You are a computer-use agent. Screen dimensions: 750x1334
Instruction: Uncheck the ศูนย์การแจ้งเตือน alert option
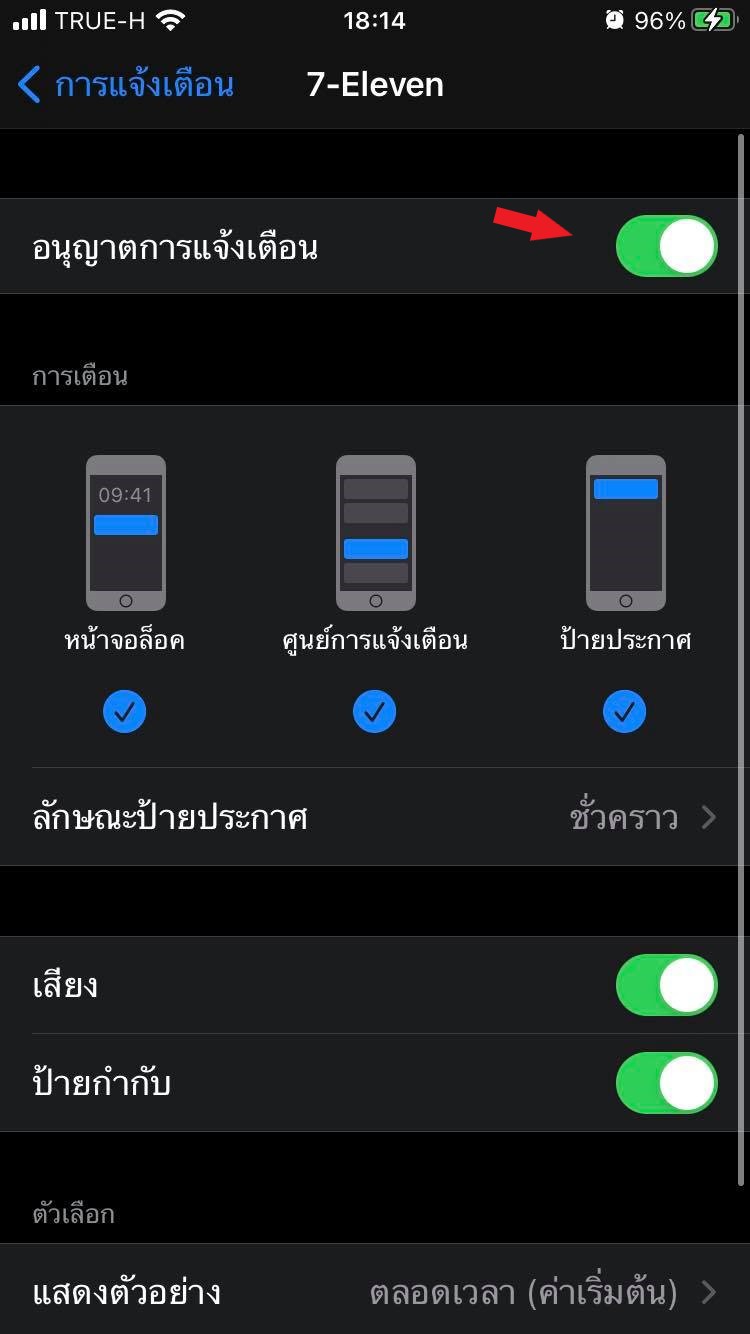(x=375, y=712)
